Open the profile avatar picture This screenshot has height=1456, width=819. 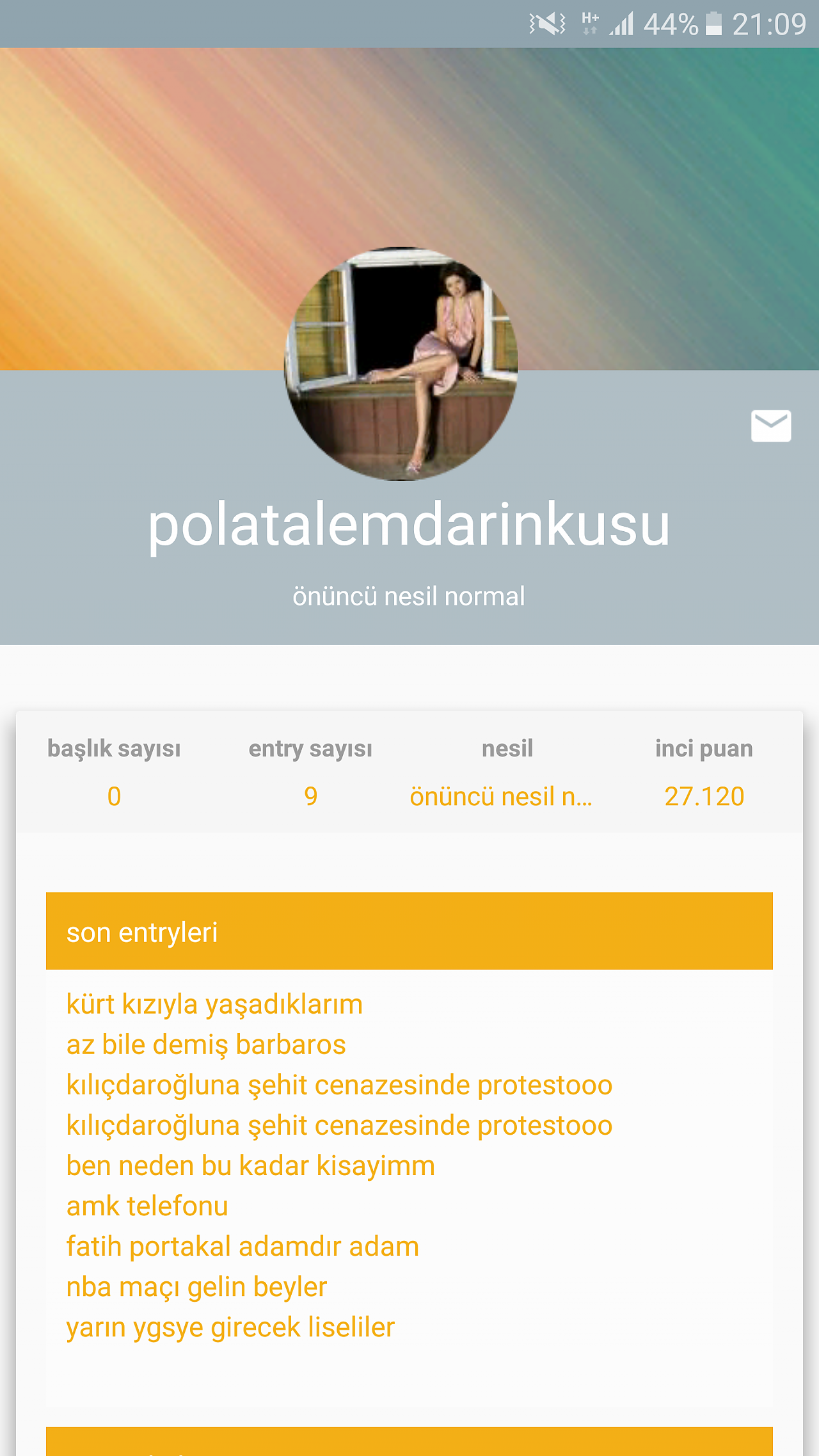(401, 364)
